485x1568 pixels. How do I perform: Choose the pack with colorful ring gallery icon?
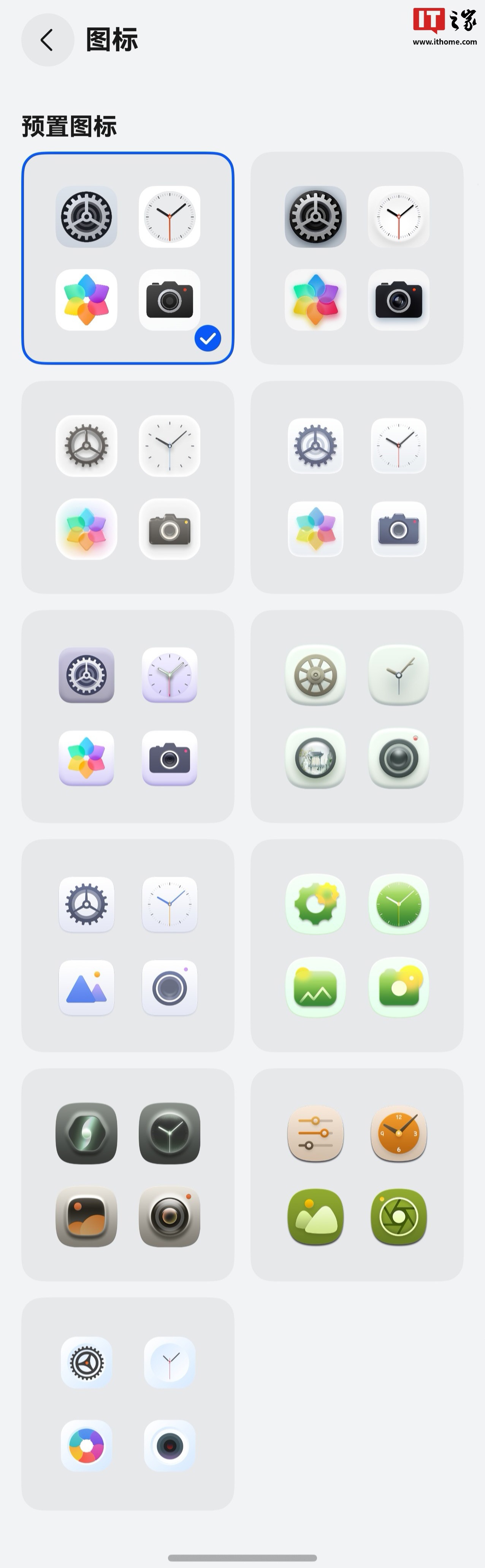click(128, 1404)
